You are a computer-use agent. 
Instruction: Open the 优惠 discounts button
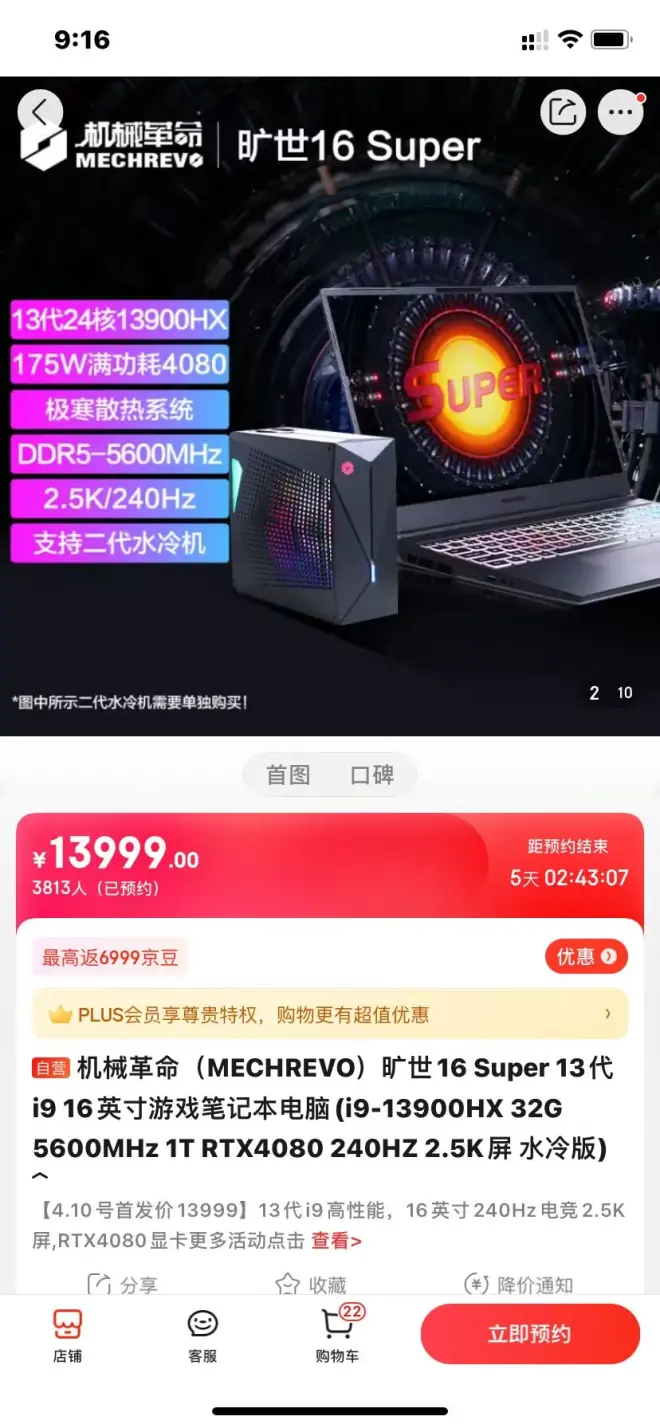pos(586,957)
